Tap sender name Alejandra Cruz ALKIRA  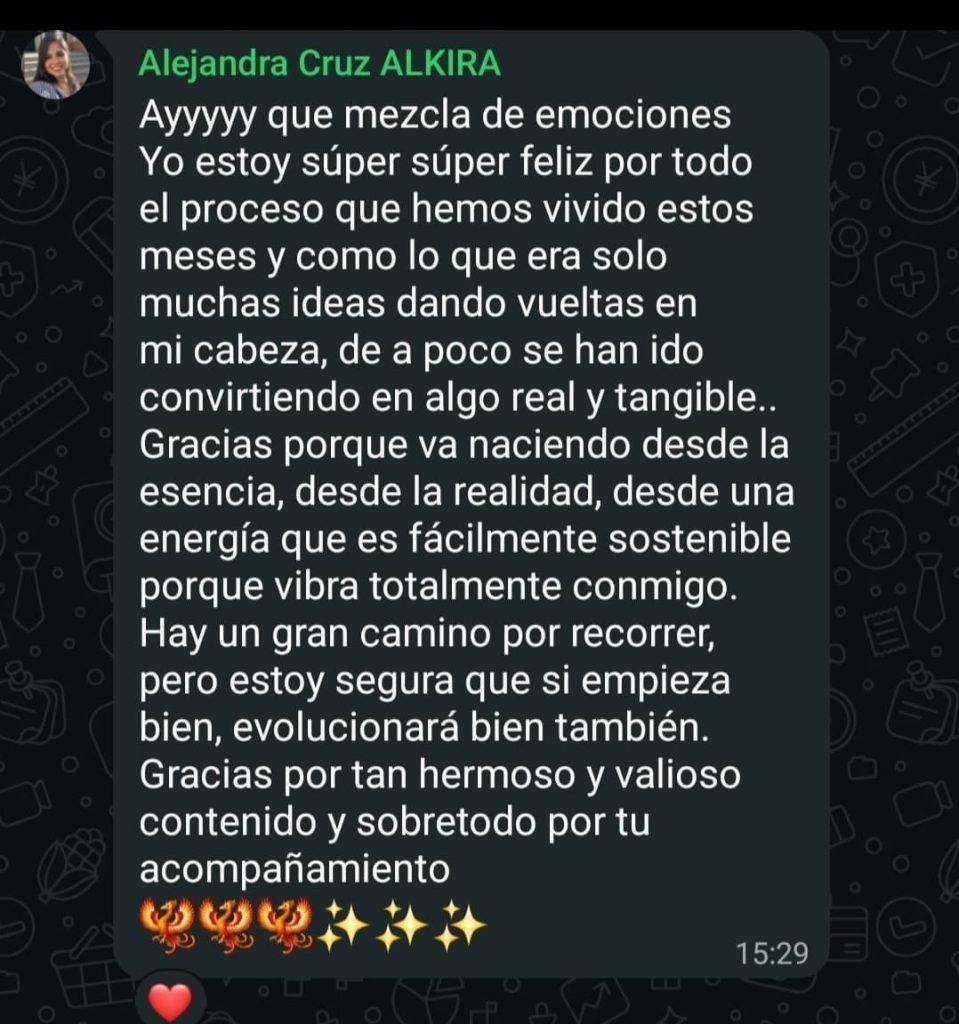tap(320, 64)
